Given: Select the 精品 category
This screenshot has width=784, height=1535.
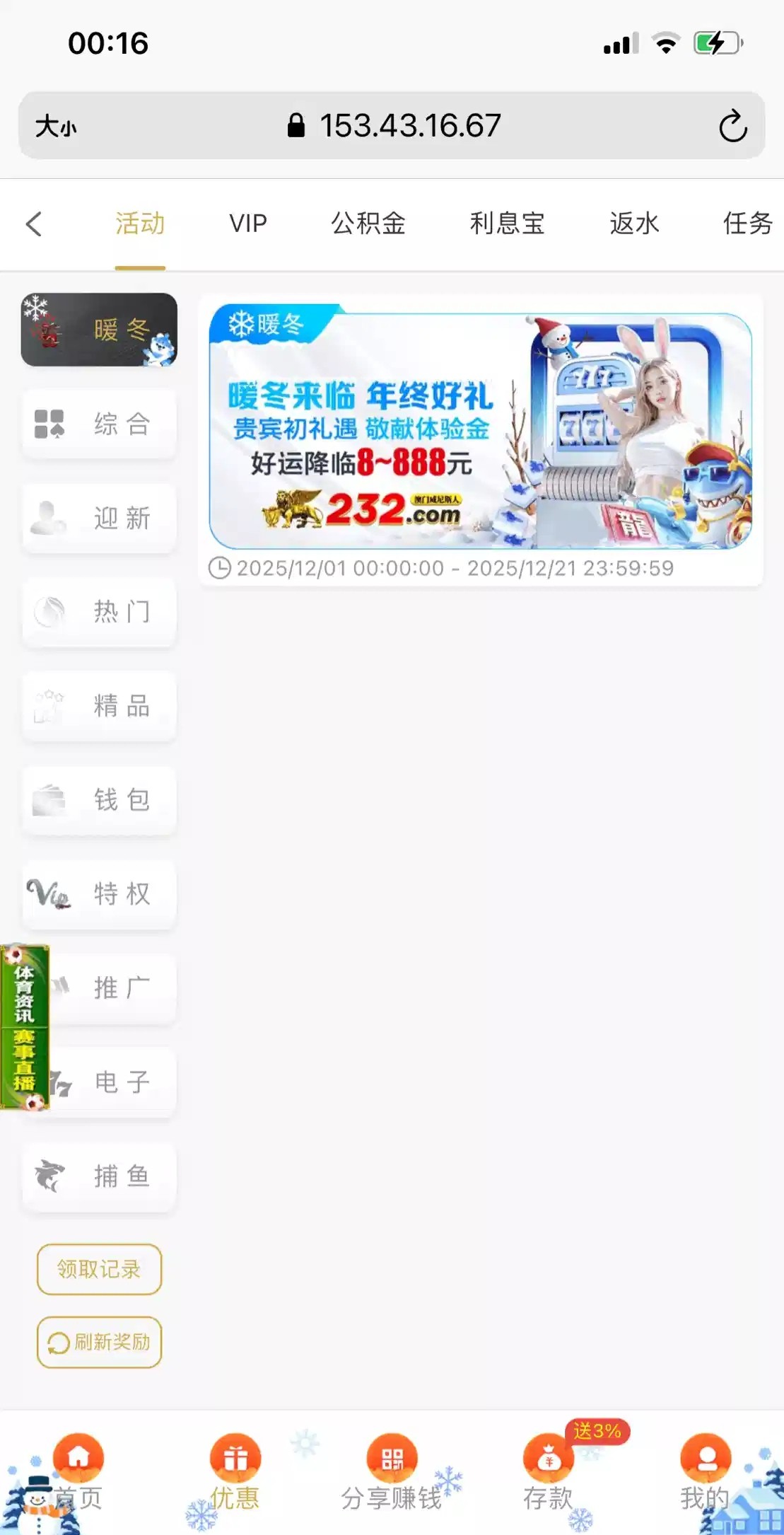Looking at the screenshot, I should click(x=99, y=706).
